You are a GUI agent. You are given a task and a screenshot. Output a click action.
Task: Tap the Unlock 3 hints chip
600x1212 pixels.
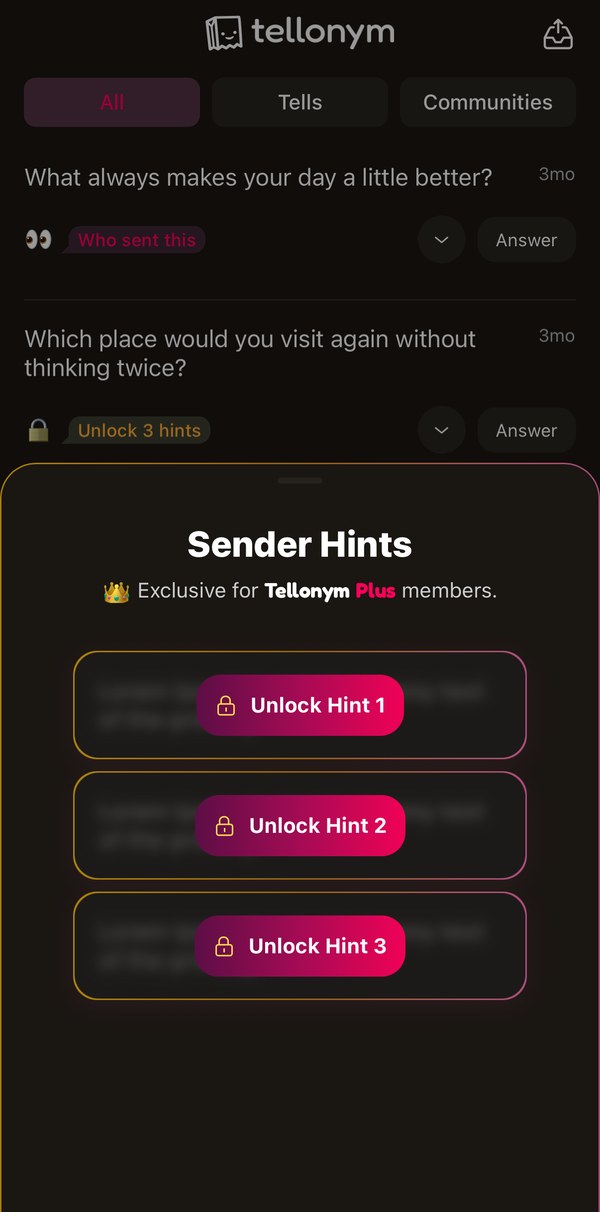138,431
